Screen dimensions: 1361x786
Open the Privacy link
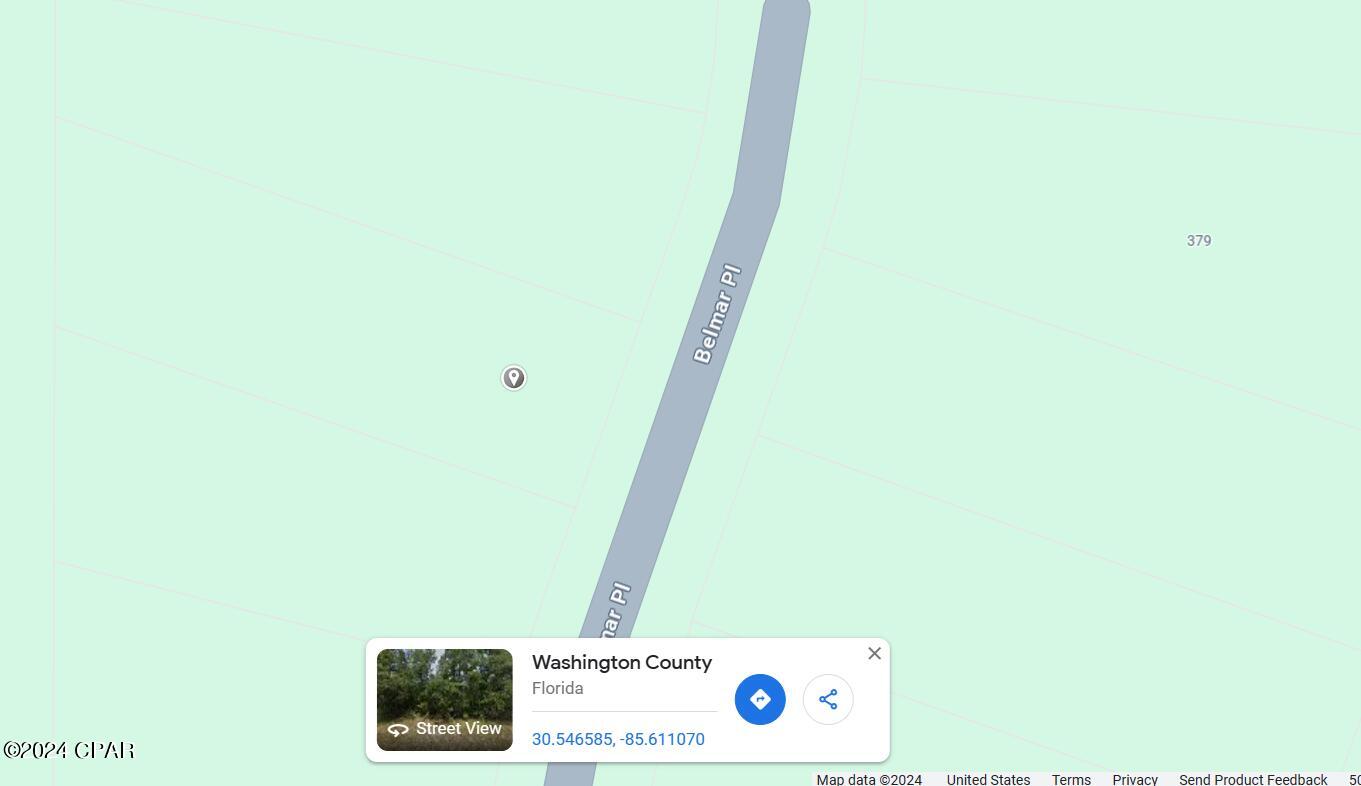1135,779
